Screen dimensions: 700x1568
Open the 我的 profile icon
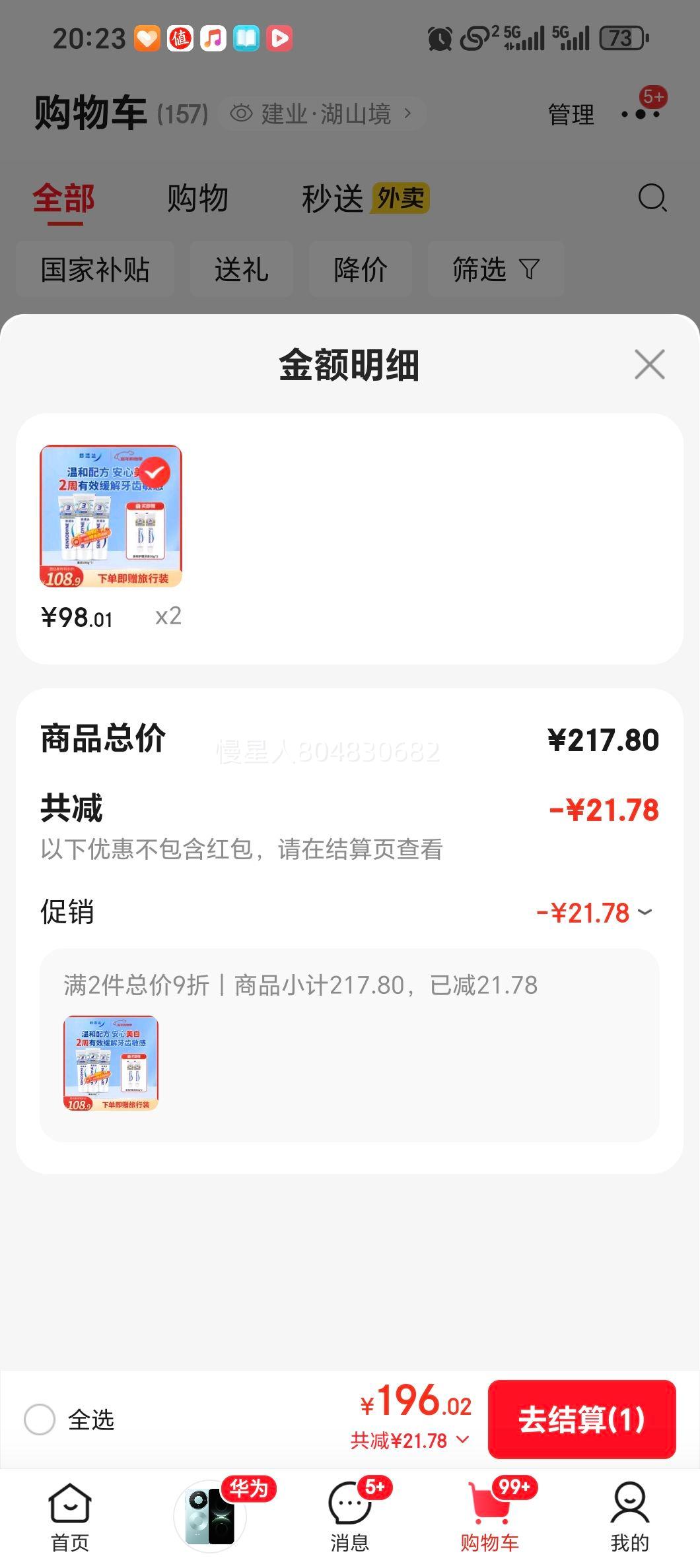pyautogui.click(x=630, y=1511)
